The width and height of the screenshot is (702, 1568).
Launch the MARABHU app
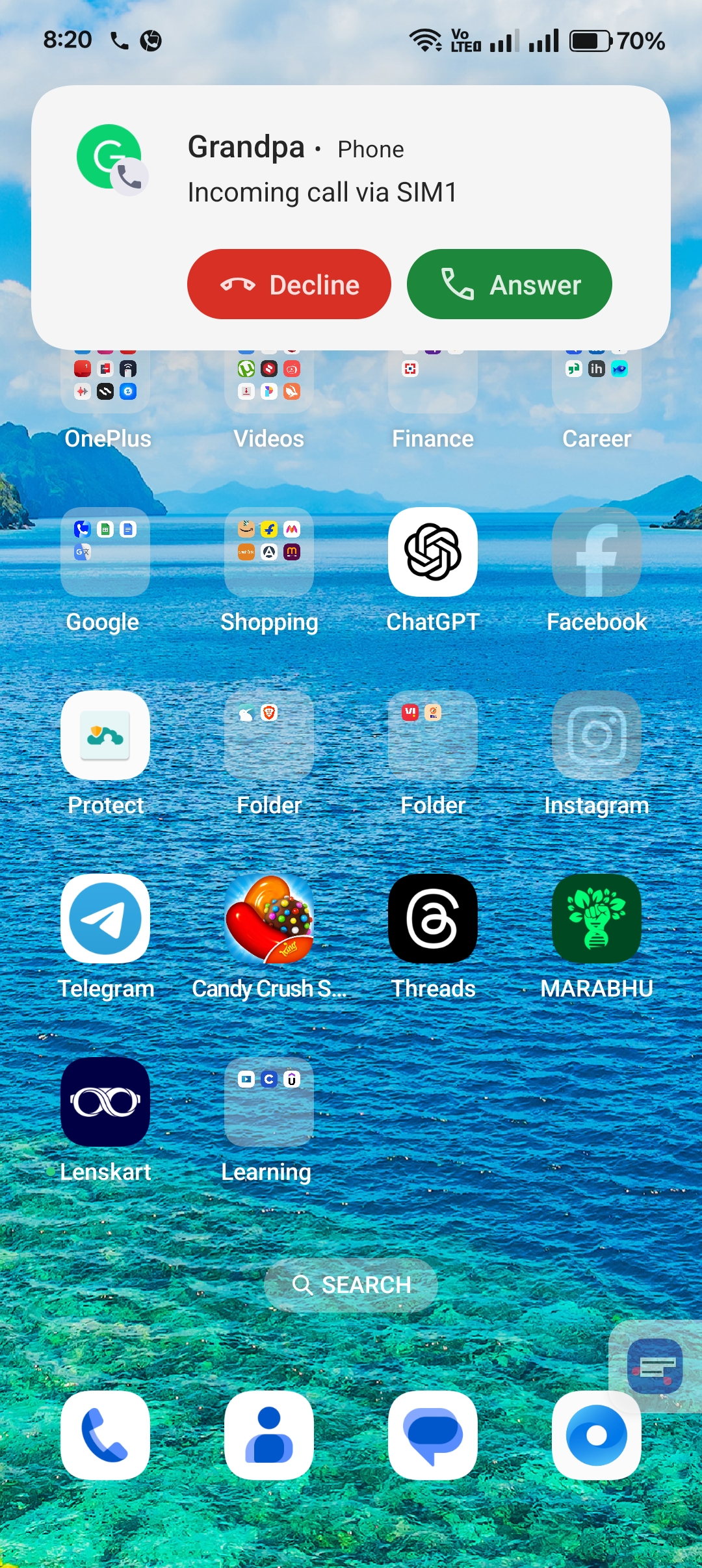pos(596,919)
